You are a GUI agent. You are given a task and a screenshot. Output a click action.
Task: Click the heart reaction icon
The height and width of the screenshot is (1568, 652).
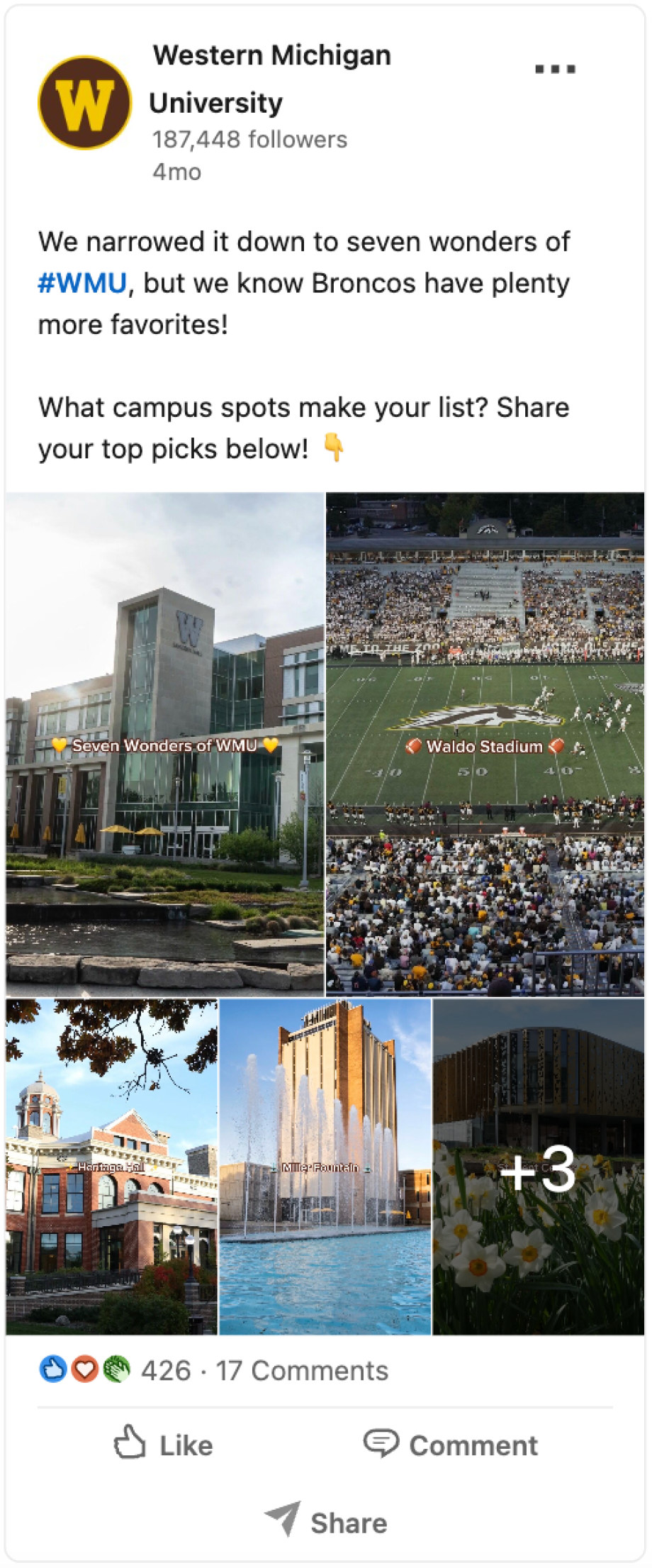click(84, 1369)
